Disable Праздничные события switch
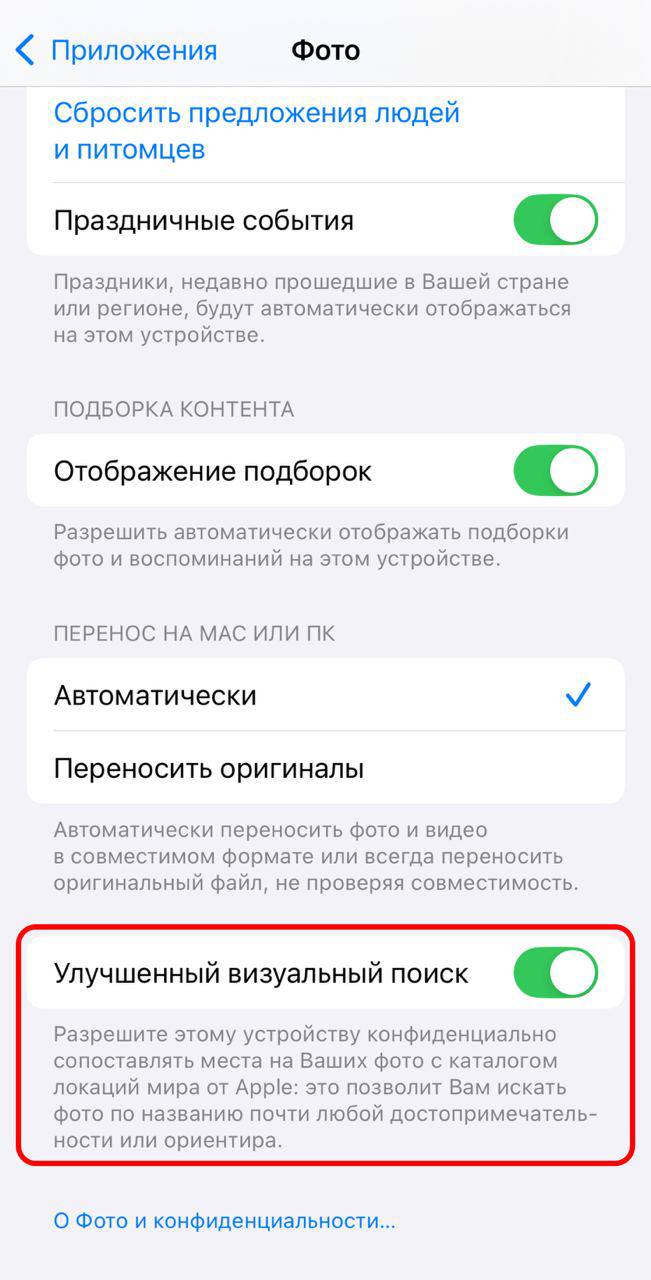 tap(555, 220)
